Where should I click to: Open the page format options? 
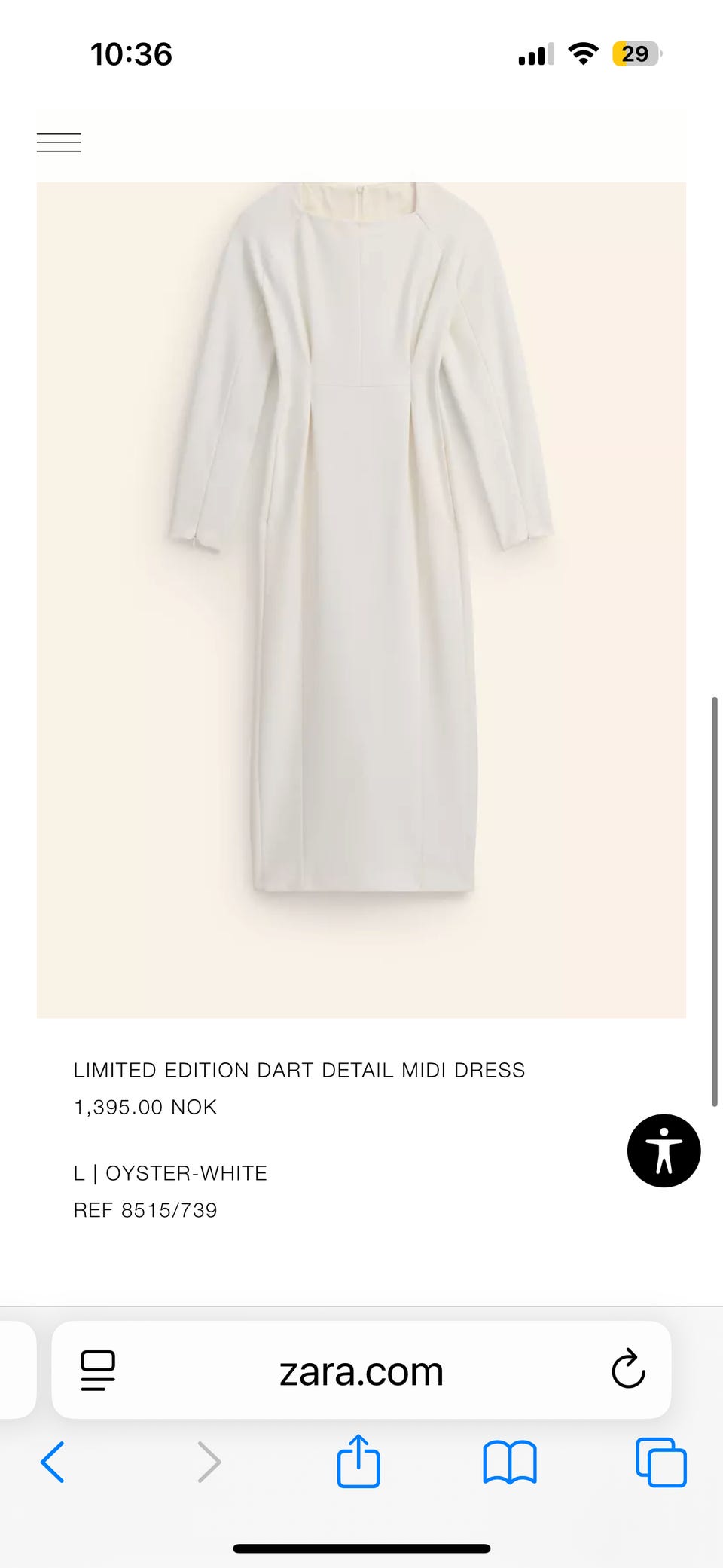(x=98, y=1371)
